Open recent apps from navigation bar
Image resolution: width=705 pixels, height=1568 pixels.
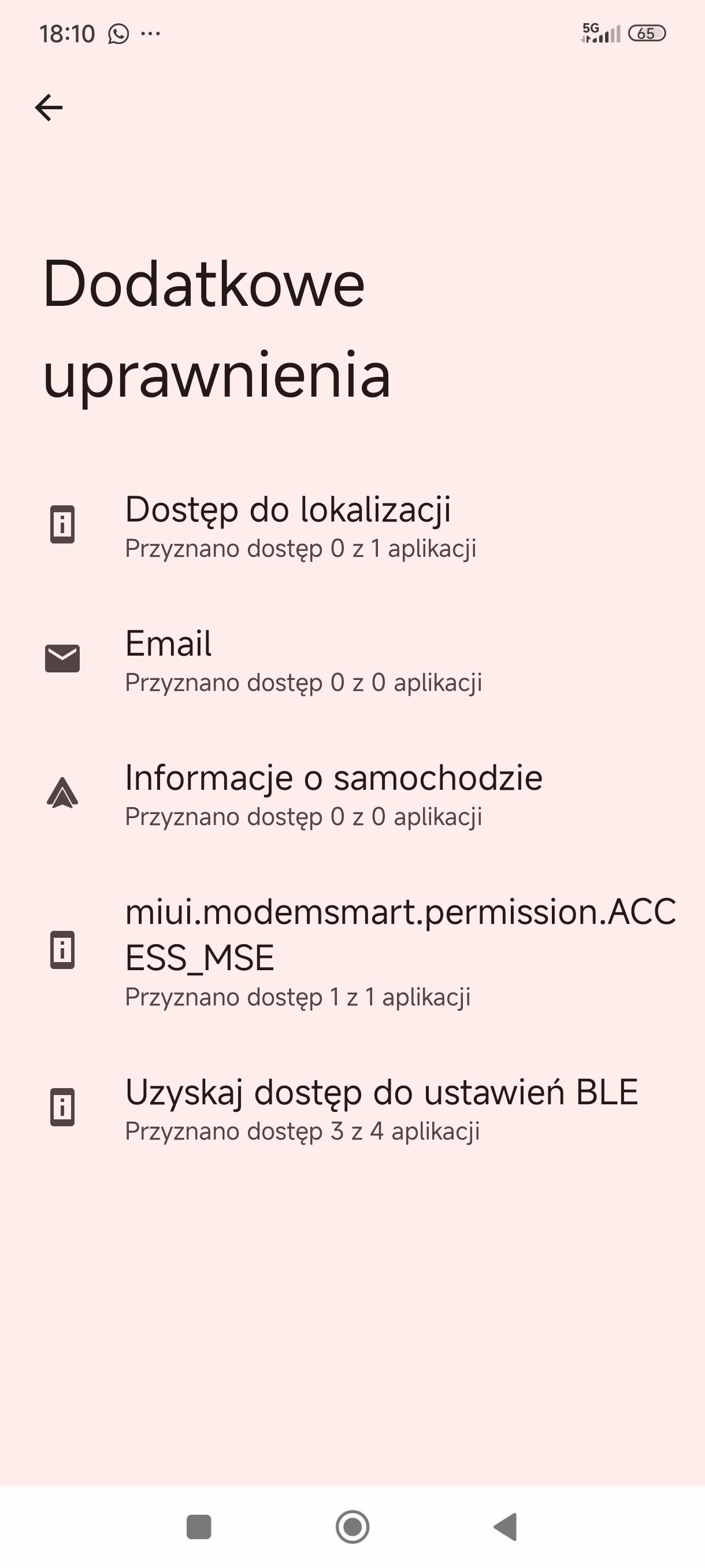coord(198,1526)
